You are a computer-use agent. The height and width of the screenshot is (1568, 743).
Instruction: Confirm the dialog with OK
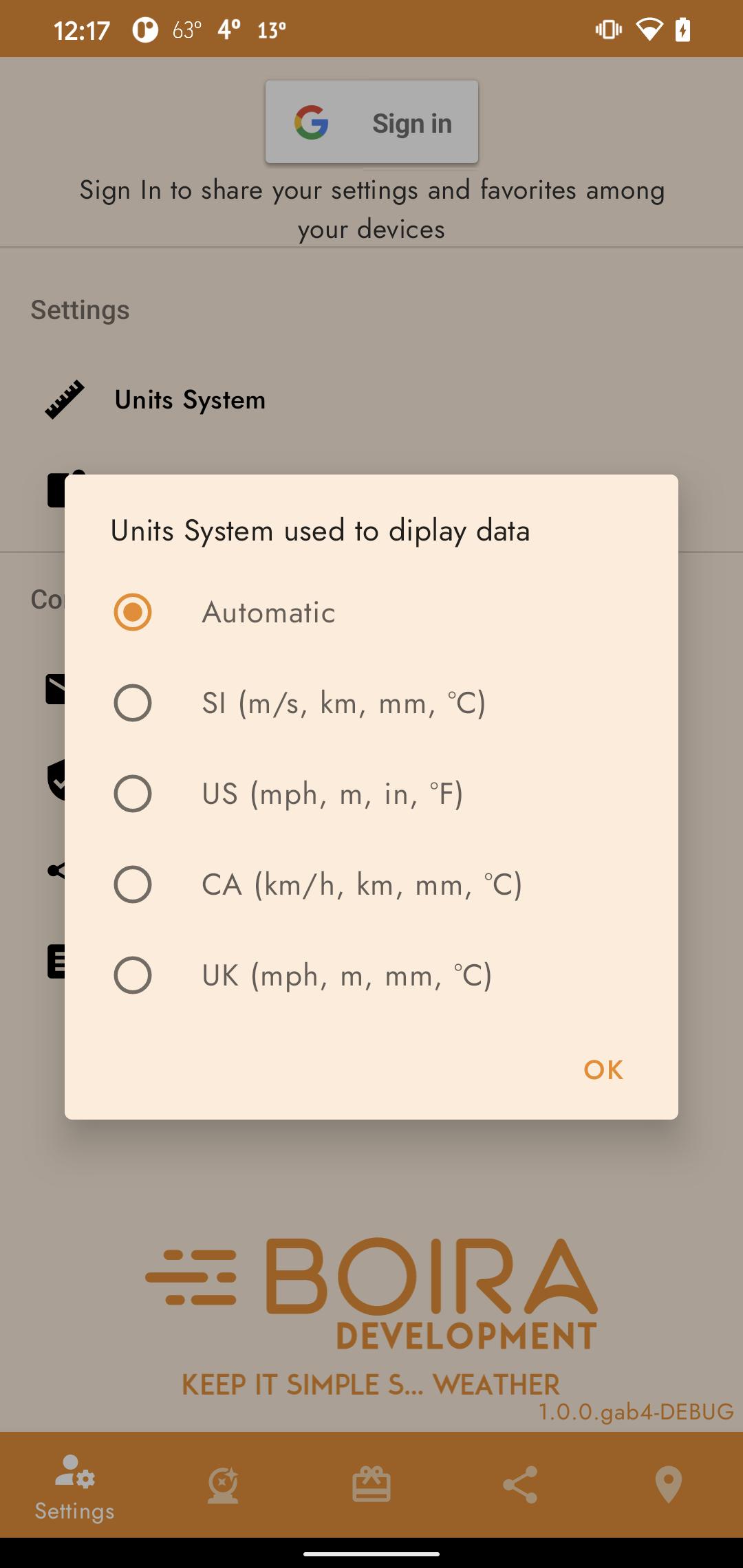coord(603,1070)
